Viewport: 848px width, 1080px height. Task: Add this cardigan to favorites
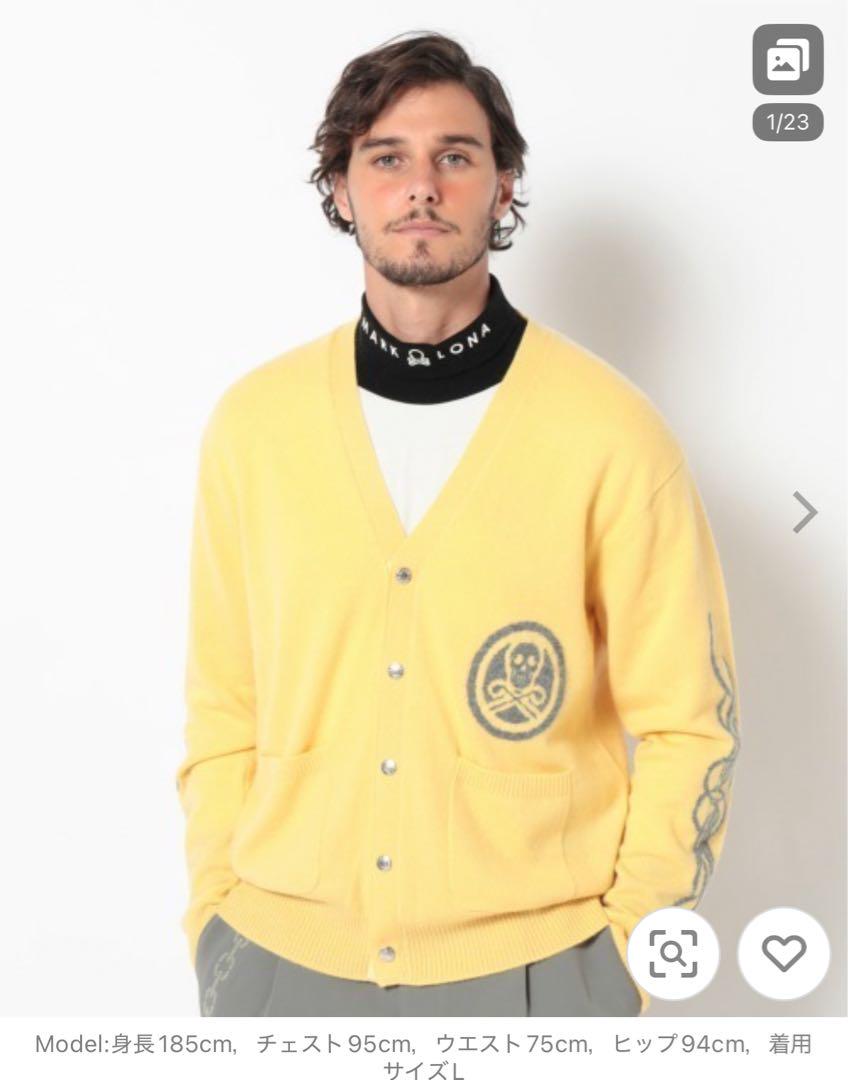(x=783, y=953)
